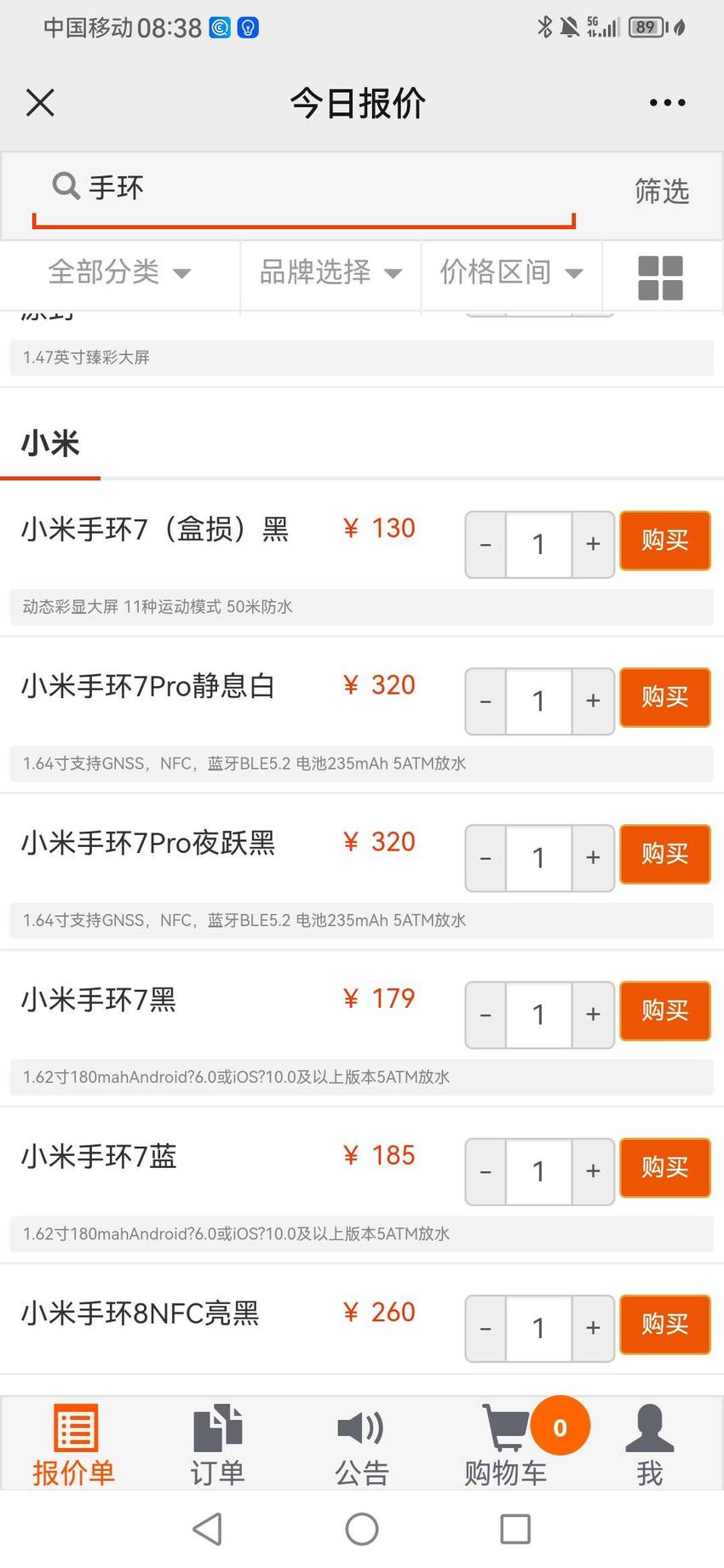Image resolution: width=724 pixels, height=1568 pixels.
Task: Buy 小米手环7（盒损）黑
Action: (665, 541)
